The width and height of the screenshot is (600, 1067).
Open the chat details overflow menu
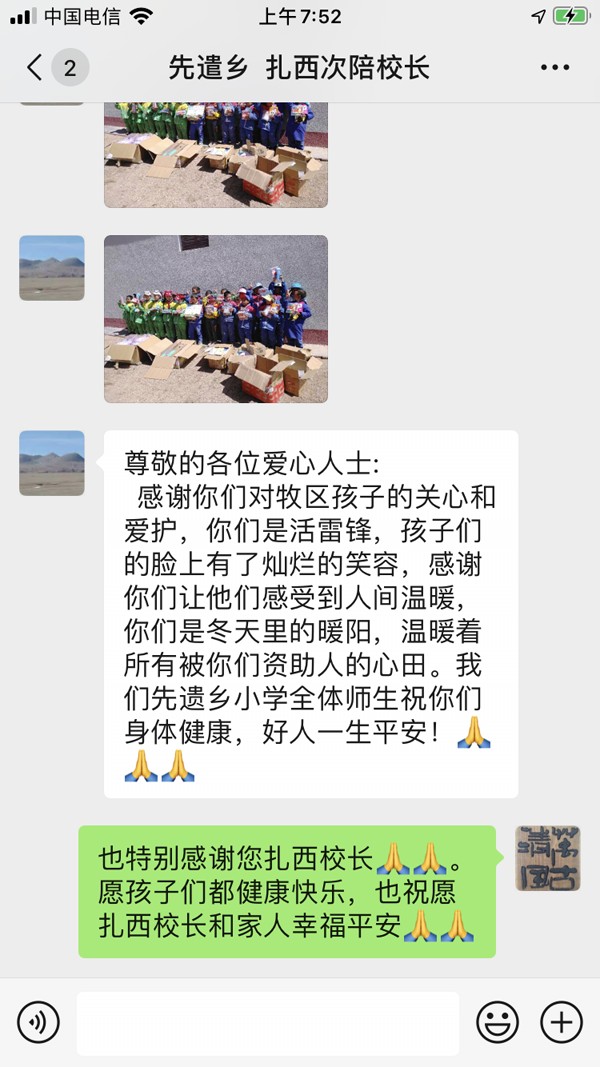[x=554, y=68]
